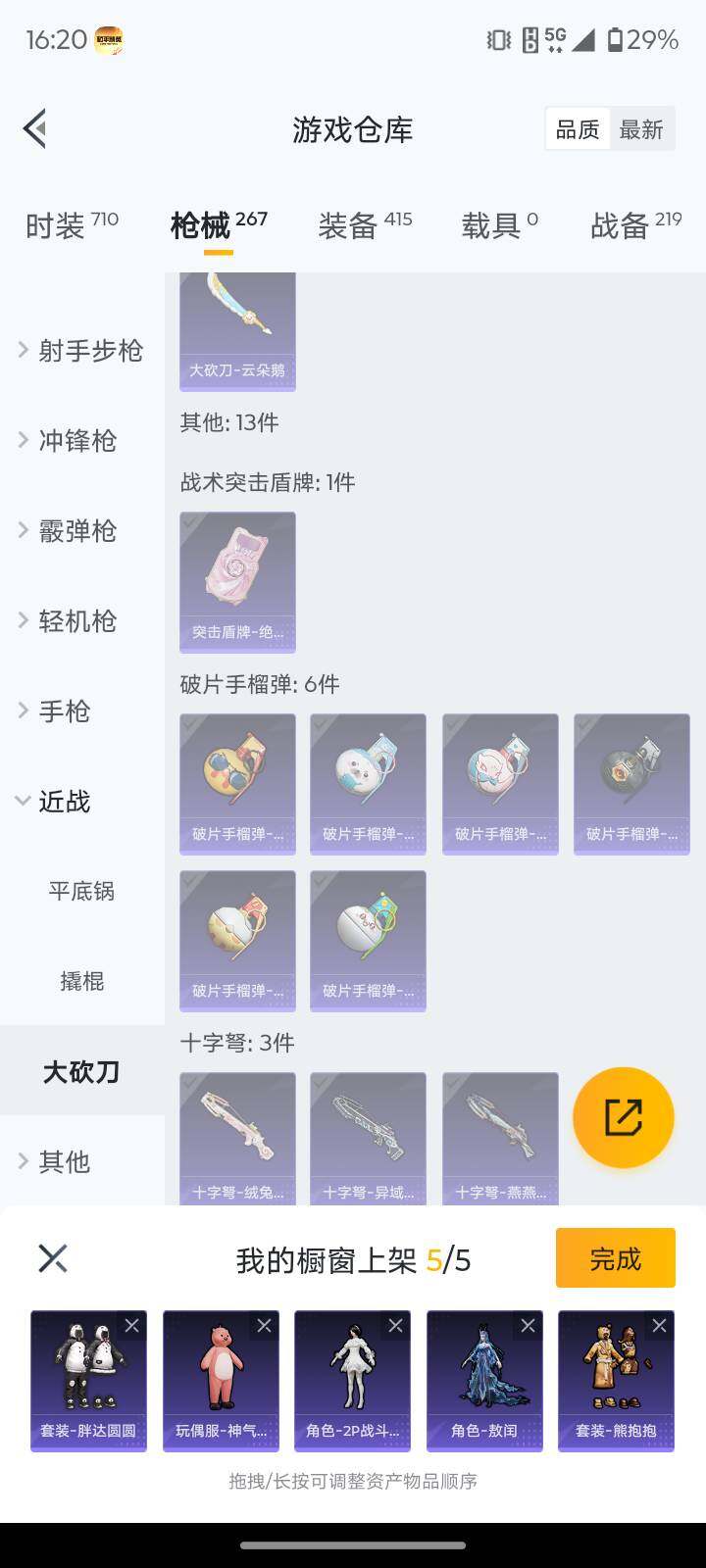Tap the 完成 button

[x=615, y=1257]
